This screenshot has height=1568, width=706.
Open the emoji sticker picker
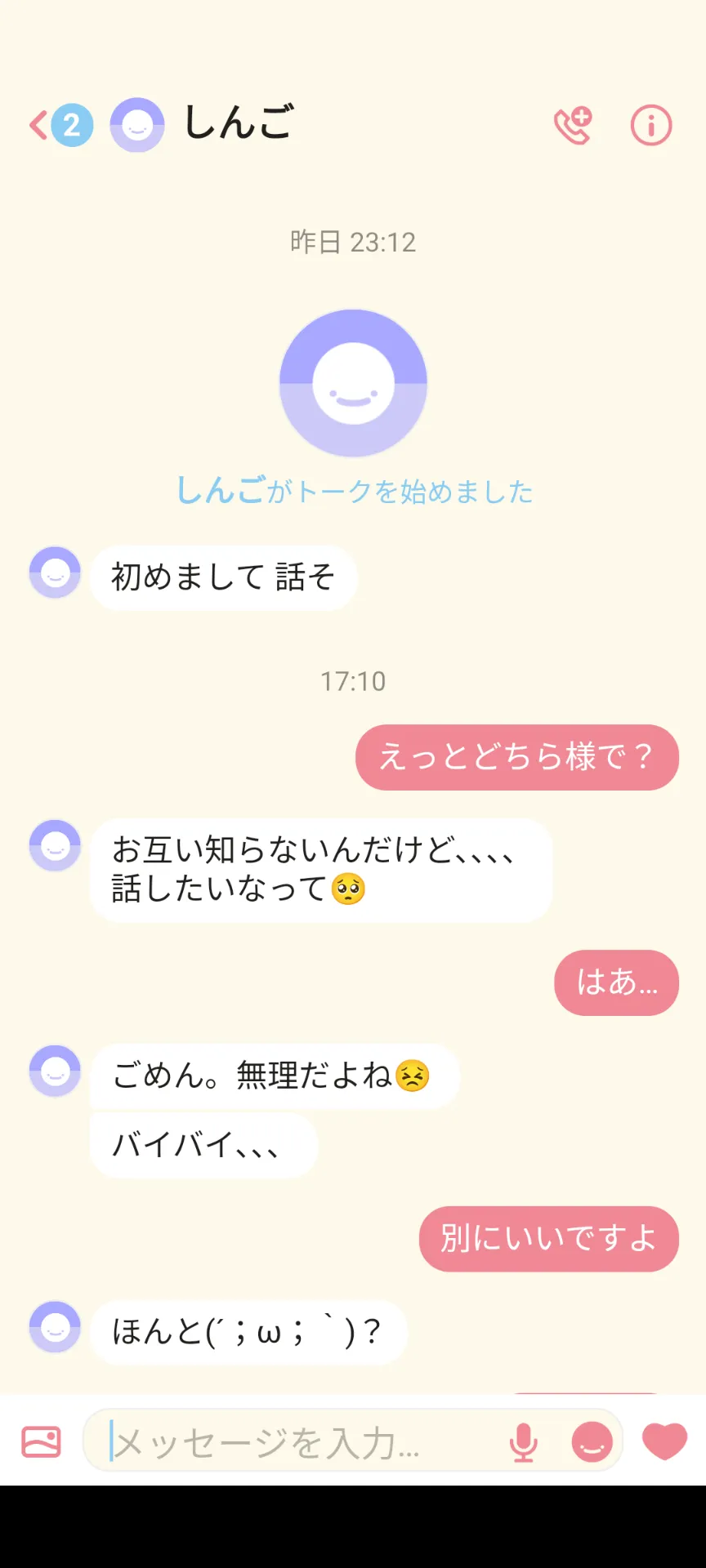click(592, 1441)
